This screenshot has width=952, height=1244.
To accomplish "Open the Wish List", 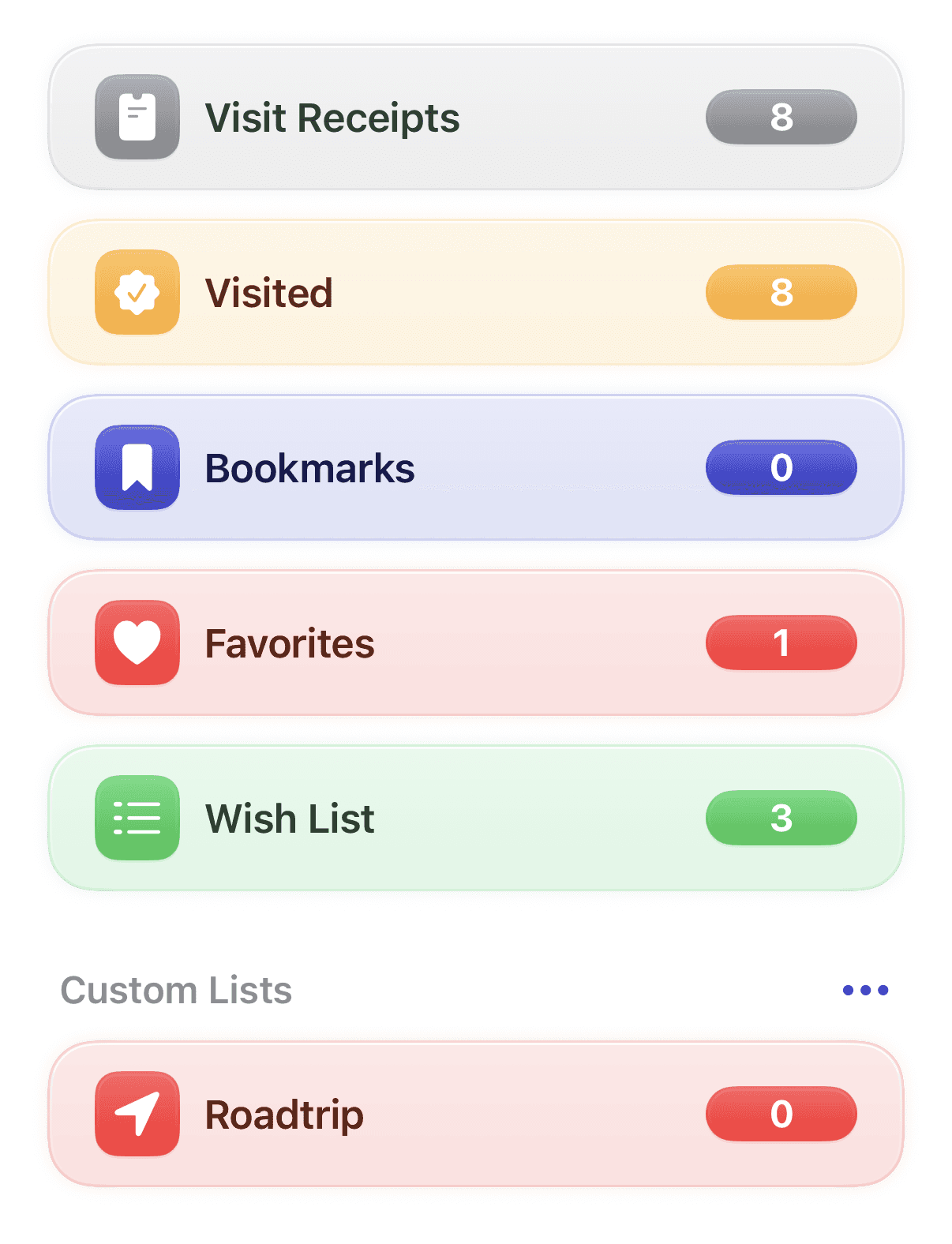I will [475, 819].
